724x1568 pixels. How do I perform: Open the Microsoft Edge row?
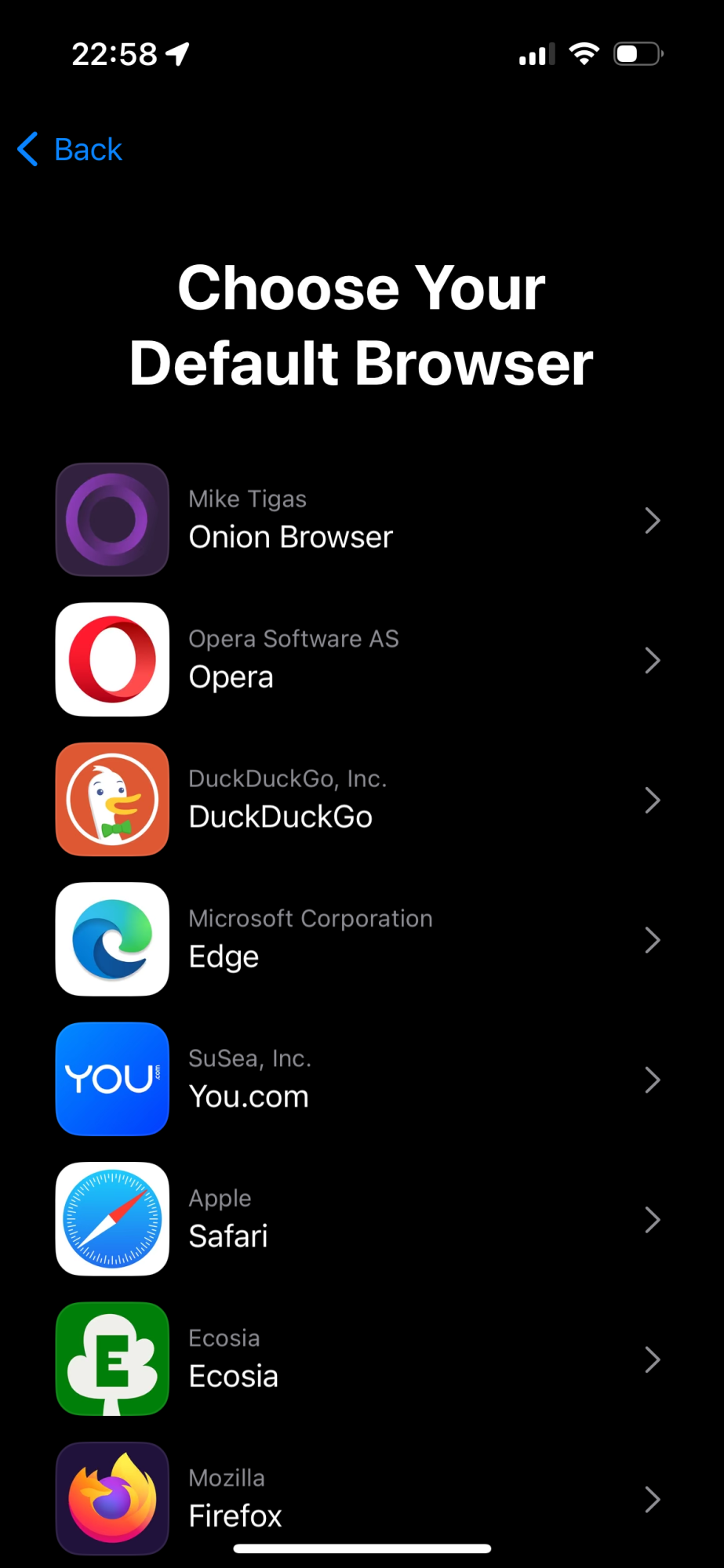point(362,939)
